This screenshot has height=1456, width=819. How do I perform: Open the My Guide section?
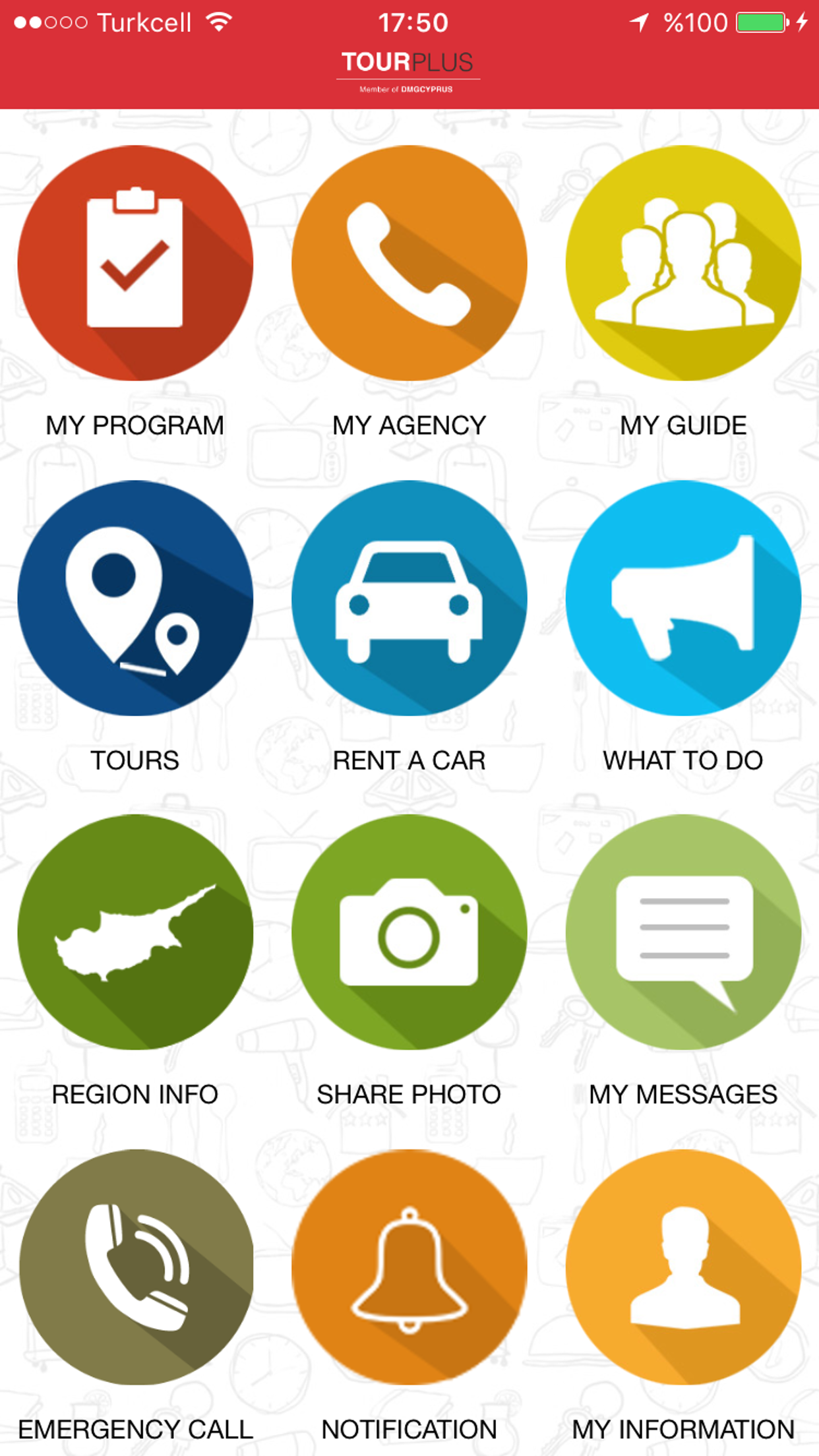pyautogui.click(x=684, y=263)
